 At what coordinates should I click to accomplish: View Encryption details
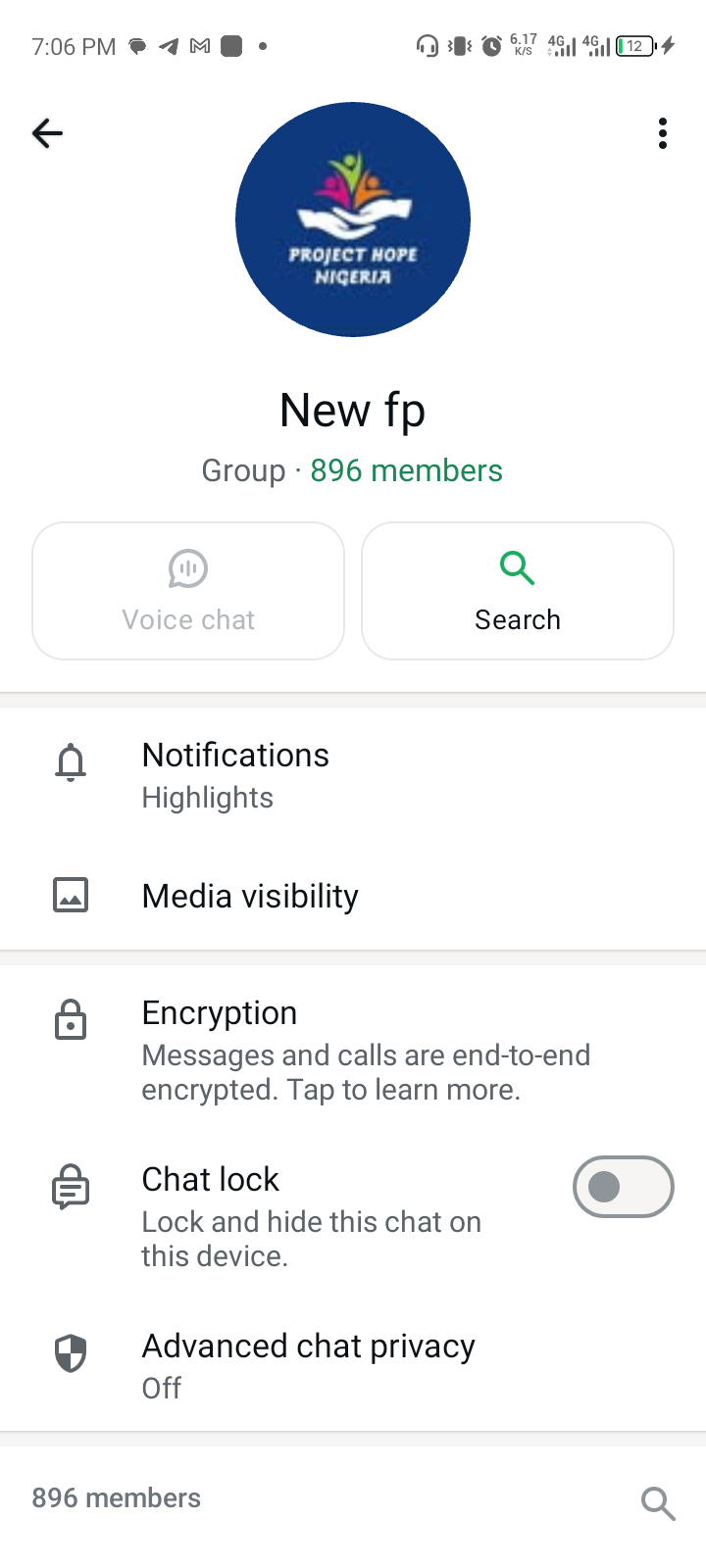click(x=365, y=1051)
